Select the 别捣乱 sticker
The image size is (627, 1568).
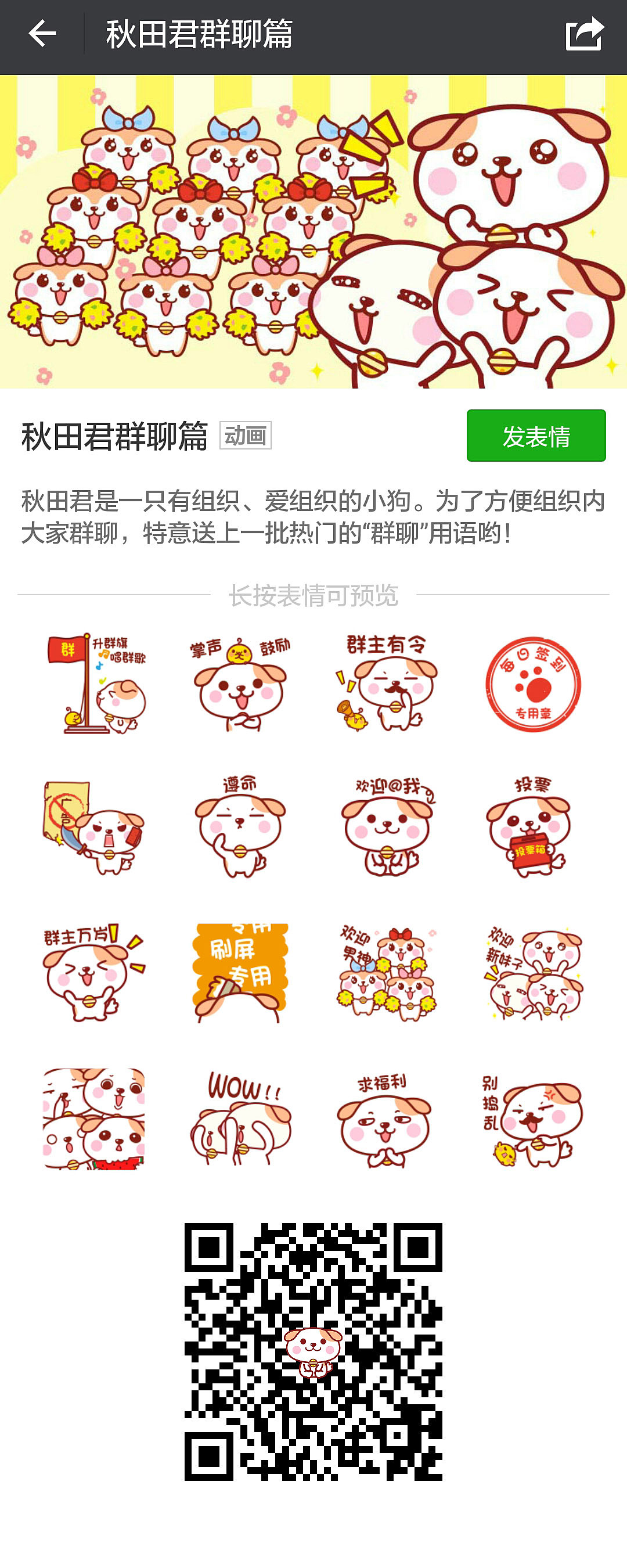click(532, 1119)
